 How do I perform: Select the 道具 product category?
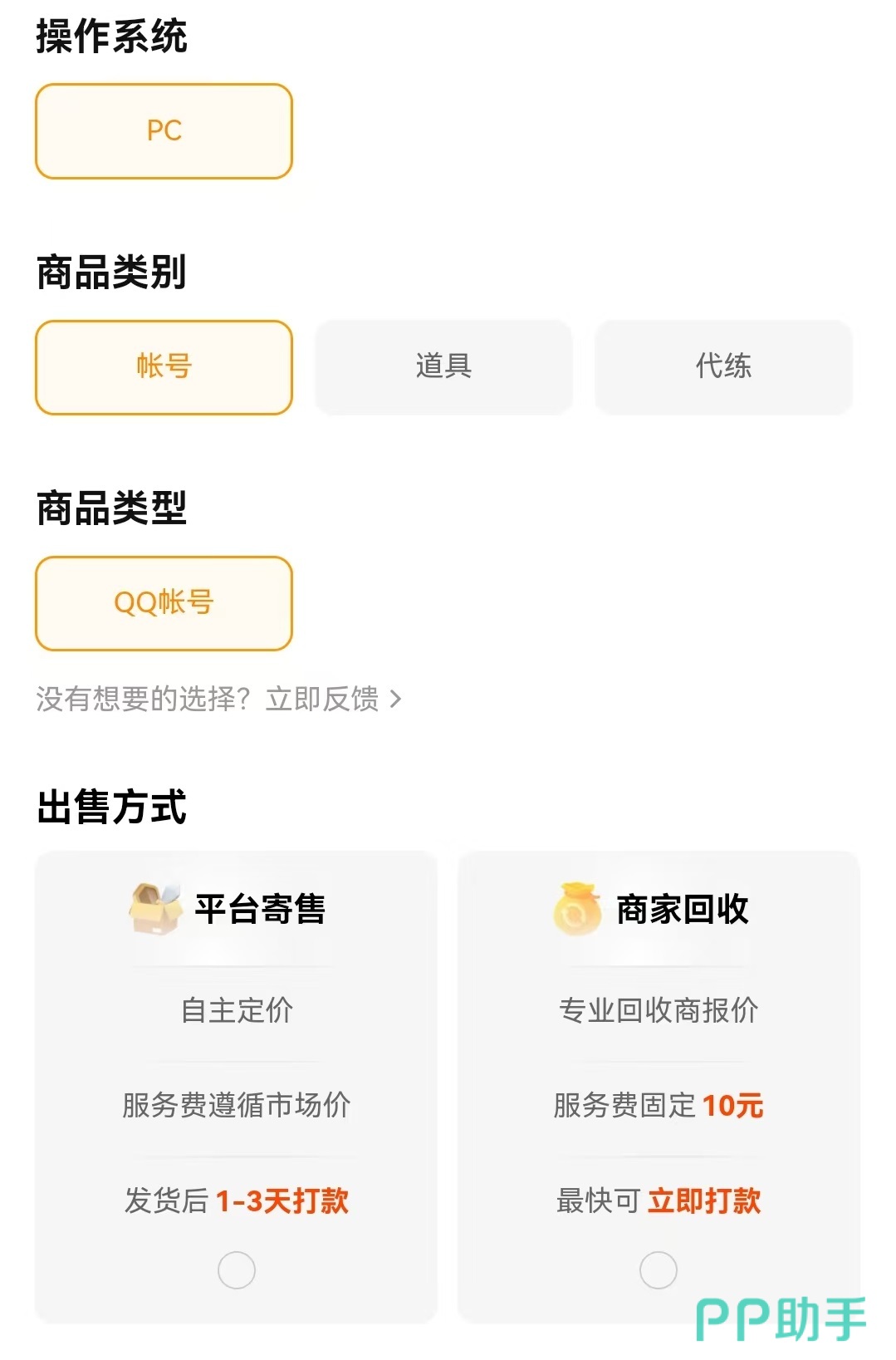[443, 367]
